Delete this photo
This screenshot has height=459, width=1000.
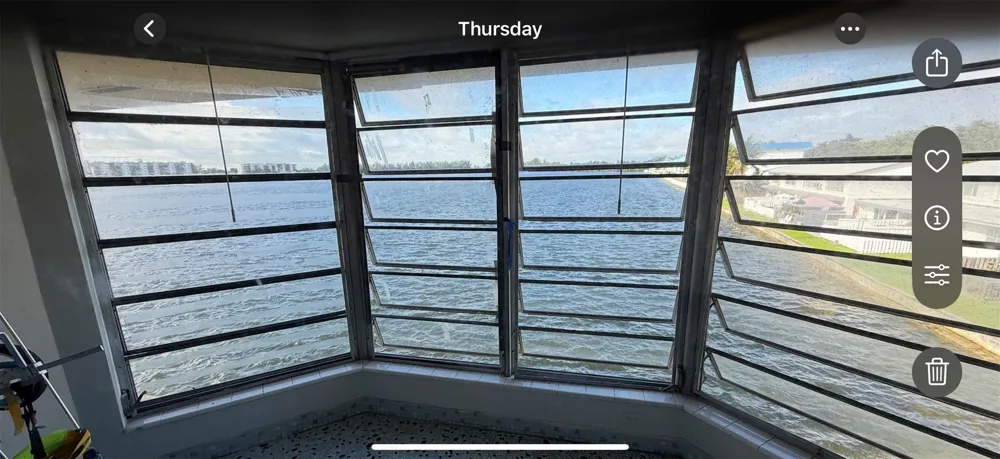(x=937, y=372)
